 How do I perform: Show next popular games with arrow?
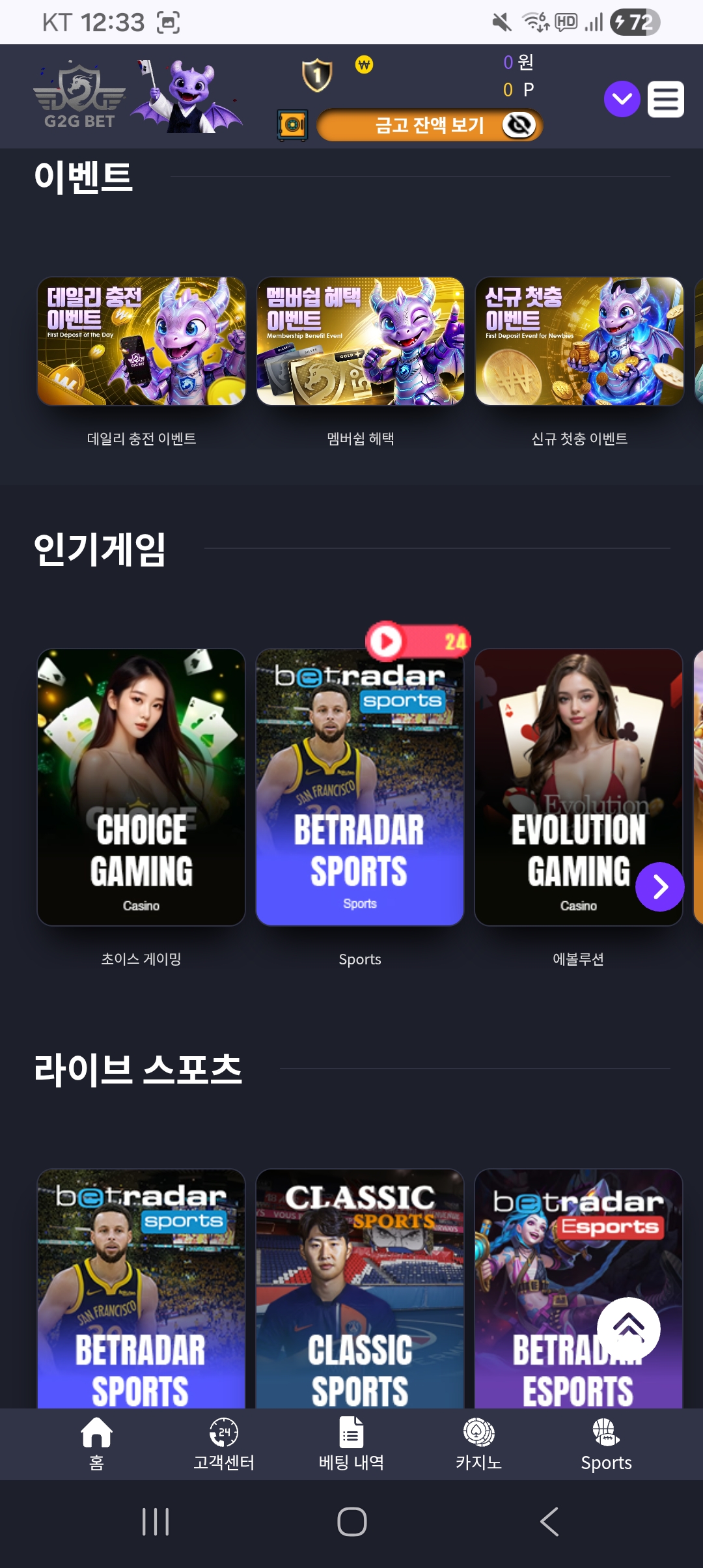tap(660, 887)
